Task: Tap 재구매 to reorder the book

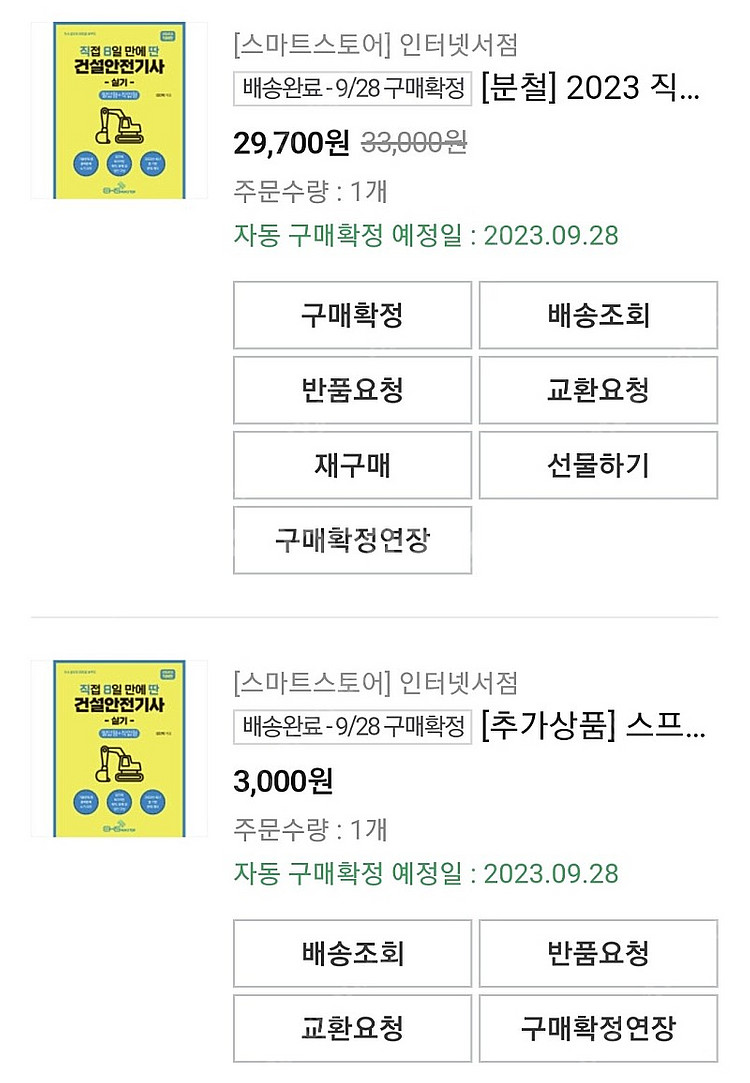Action: [x=352, y=465]
